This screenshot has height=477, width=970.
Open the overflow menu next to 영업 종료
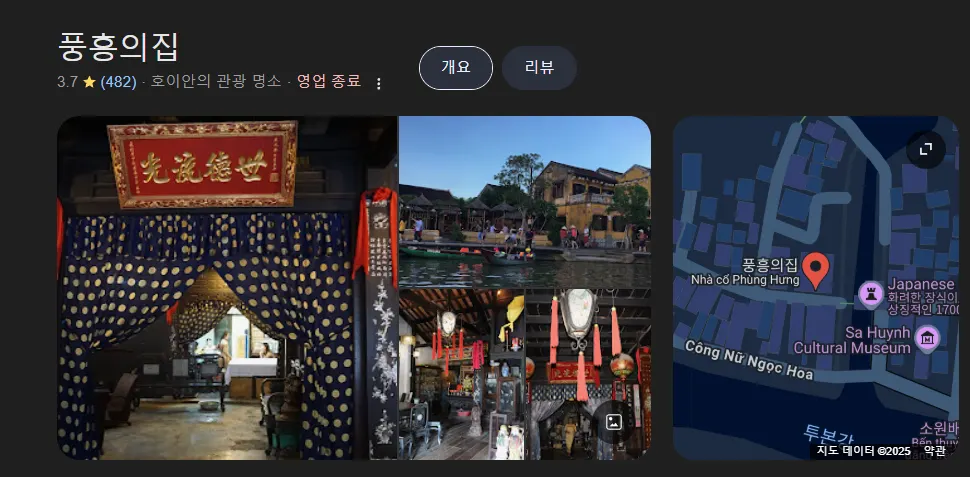click(378, 84)
